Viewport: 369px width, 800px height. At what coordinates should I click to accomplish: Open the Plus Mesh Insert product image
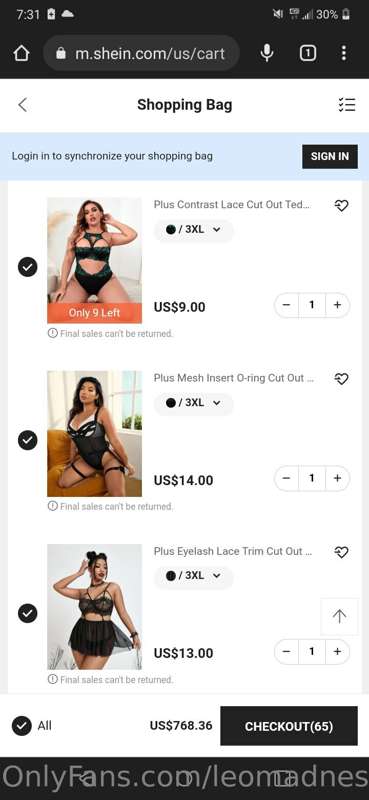tap(94, 434)
